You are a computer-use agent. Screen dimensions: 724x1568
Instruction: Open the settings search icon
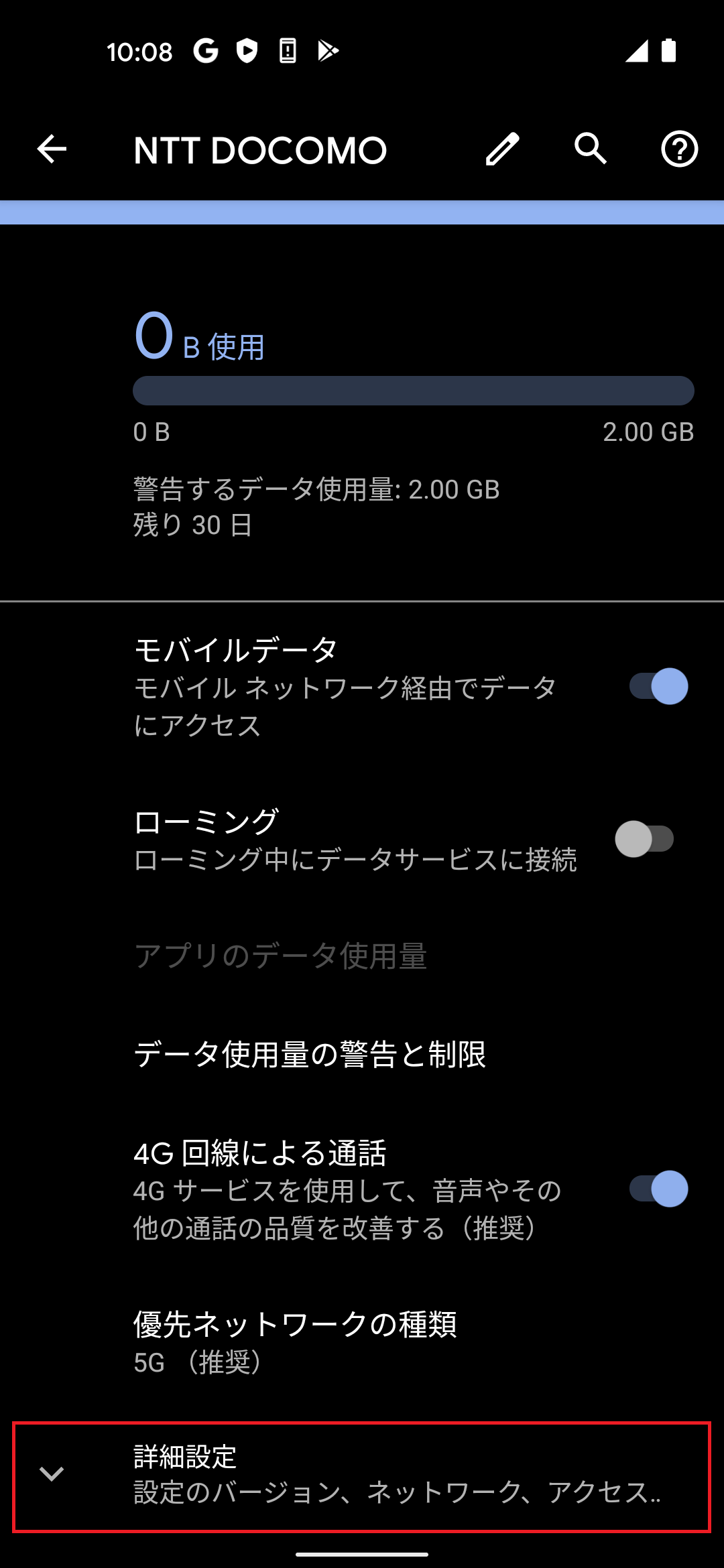tap(590, 149)
